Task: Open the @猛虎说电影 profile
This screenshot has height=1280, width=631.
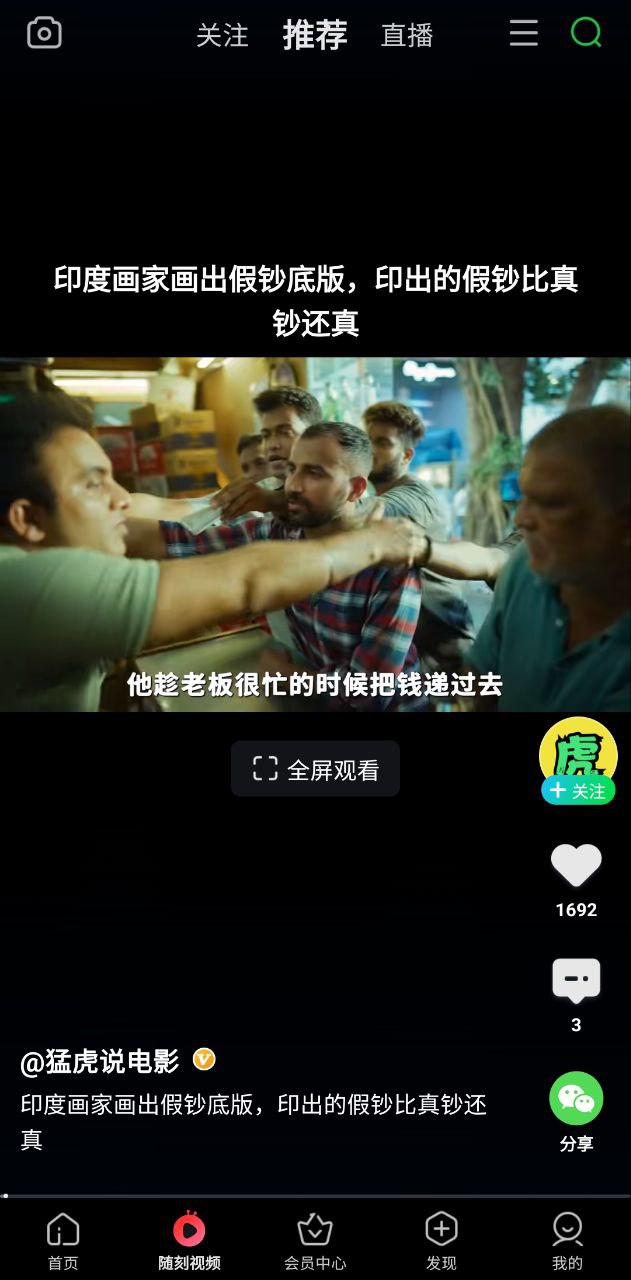Action: (100, 1061)
